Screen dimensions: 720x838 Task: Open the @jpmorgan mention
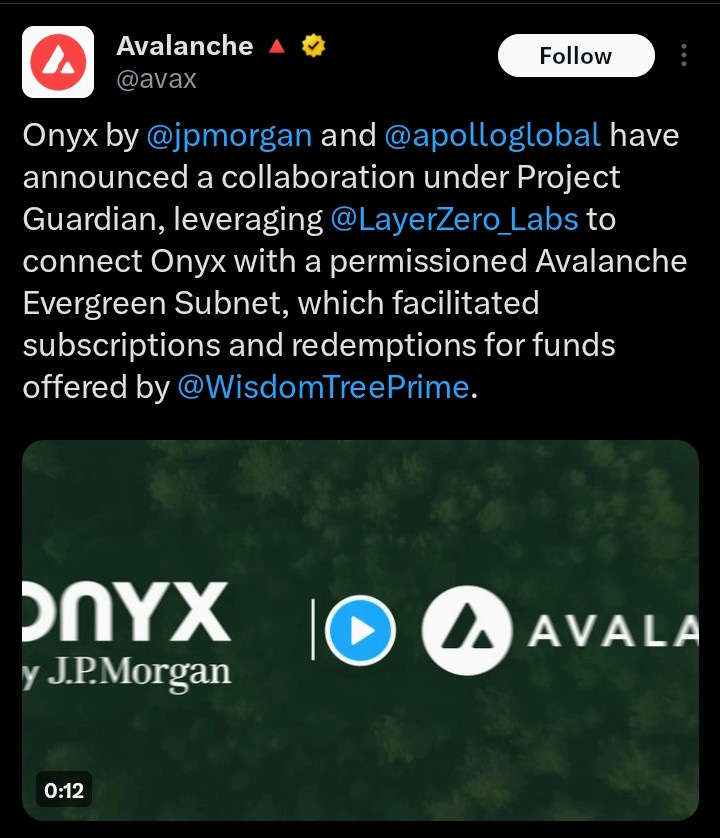pos(229,135)
